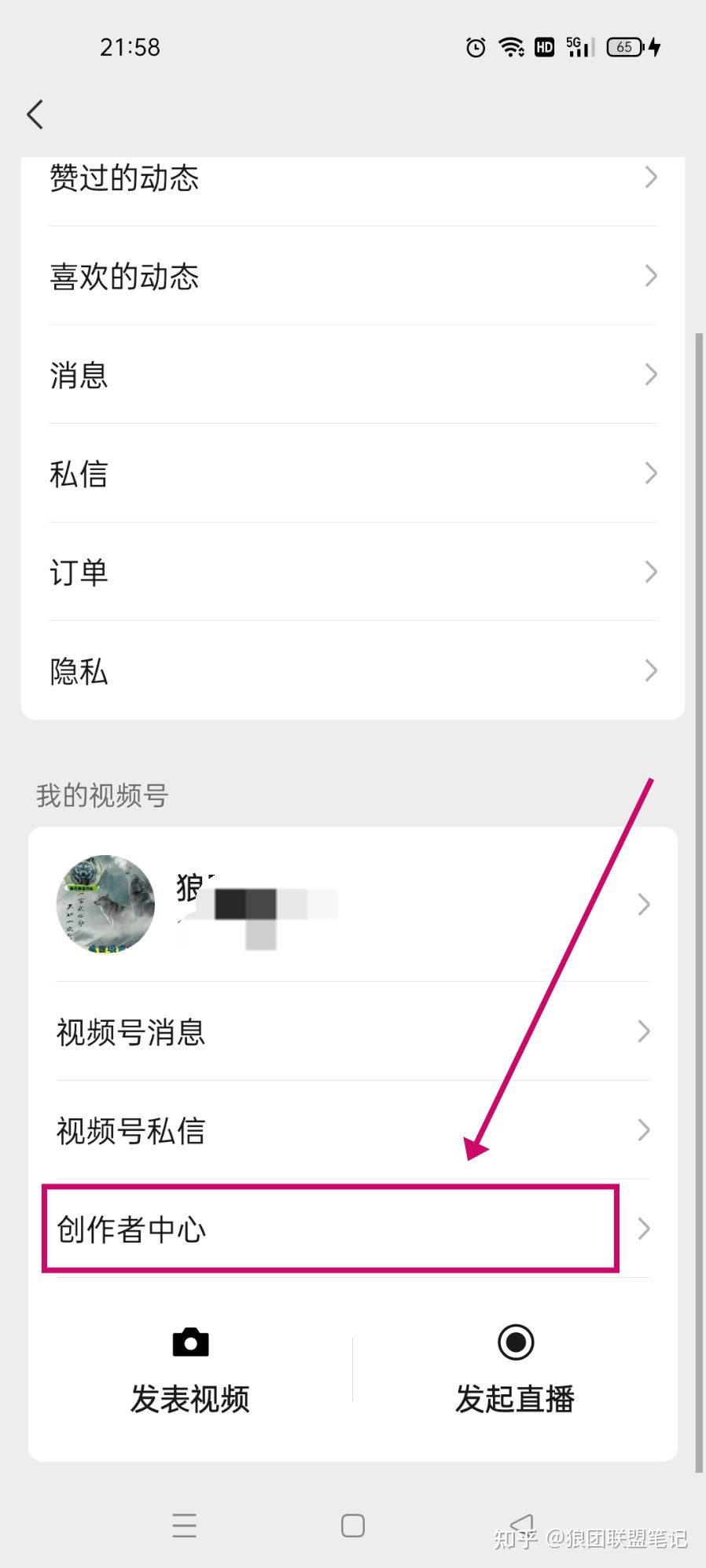The image size is (706, 1568).
Task: Tap the battery level indicator
Action: point(623,47)
